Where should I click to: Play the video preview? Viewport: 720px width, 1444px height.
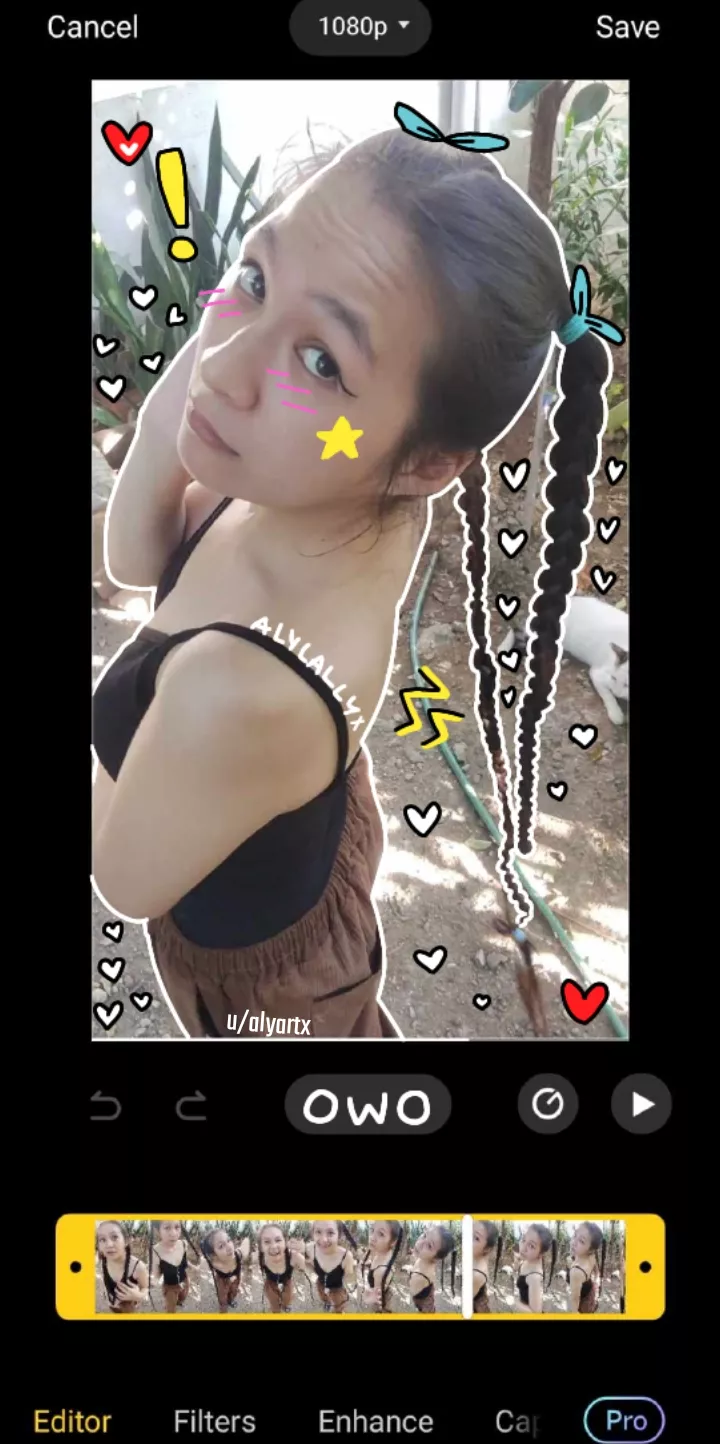pyautogui.click(x=641, y=1104)
